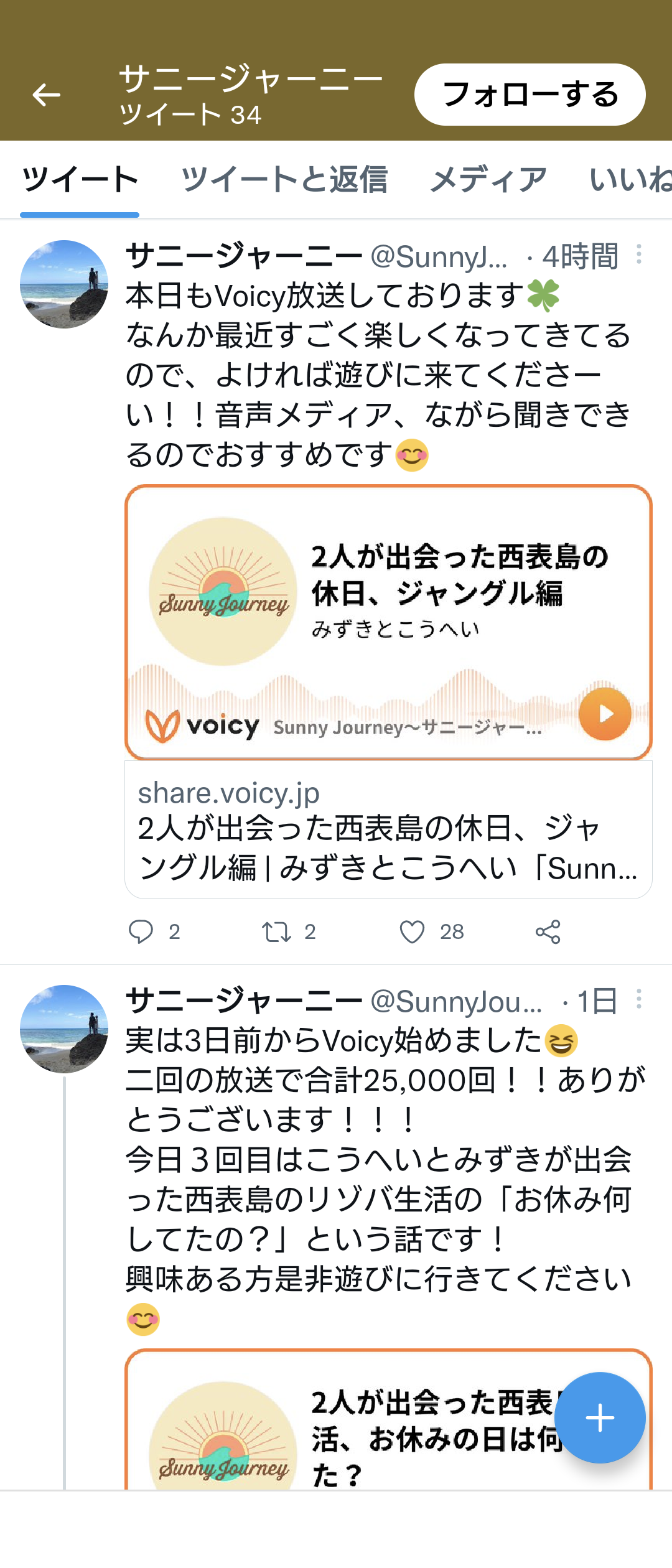Image resolution: width=672 pixels, height=1568 pixels.
Task: Reply to the 4時間 tweet
Action: (141, 931)
